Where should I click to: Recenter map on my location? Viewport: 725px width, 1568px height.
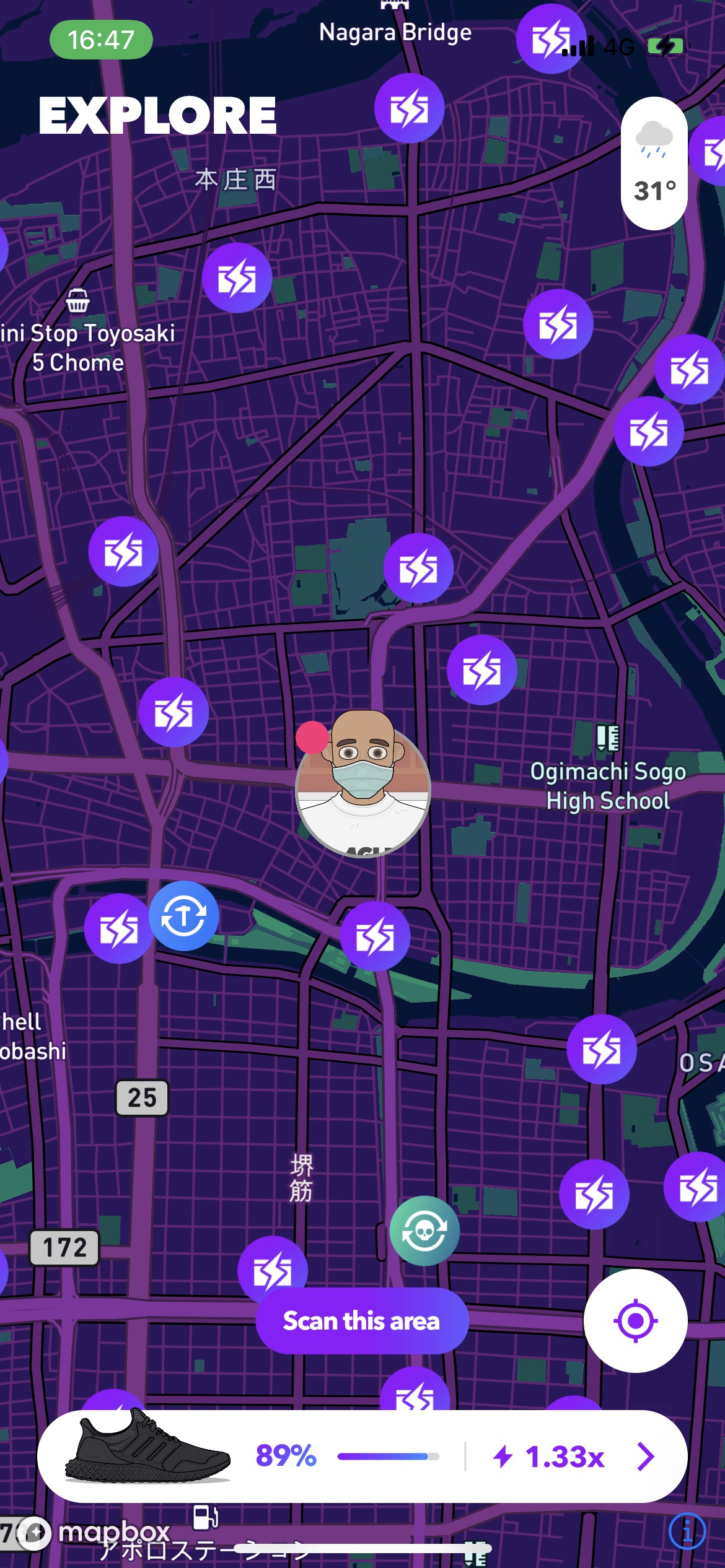pos(636,1321)
